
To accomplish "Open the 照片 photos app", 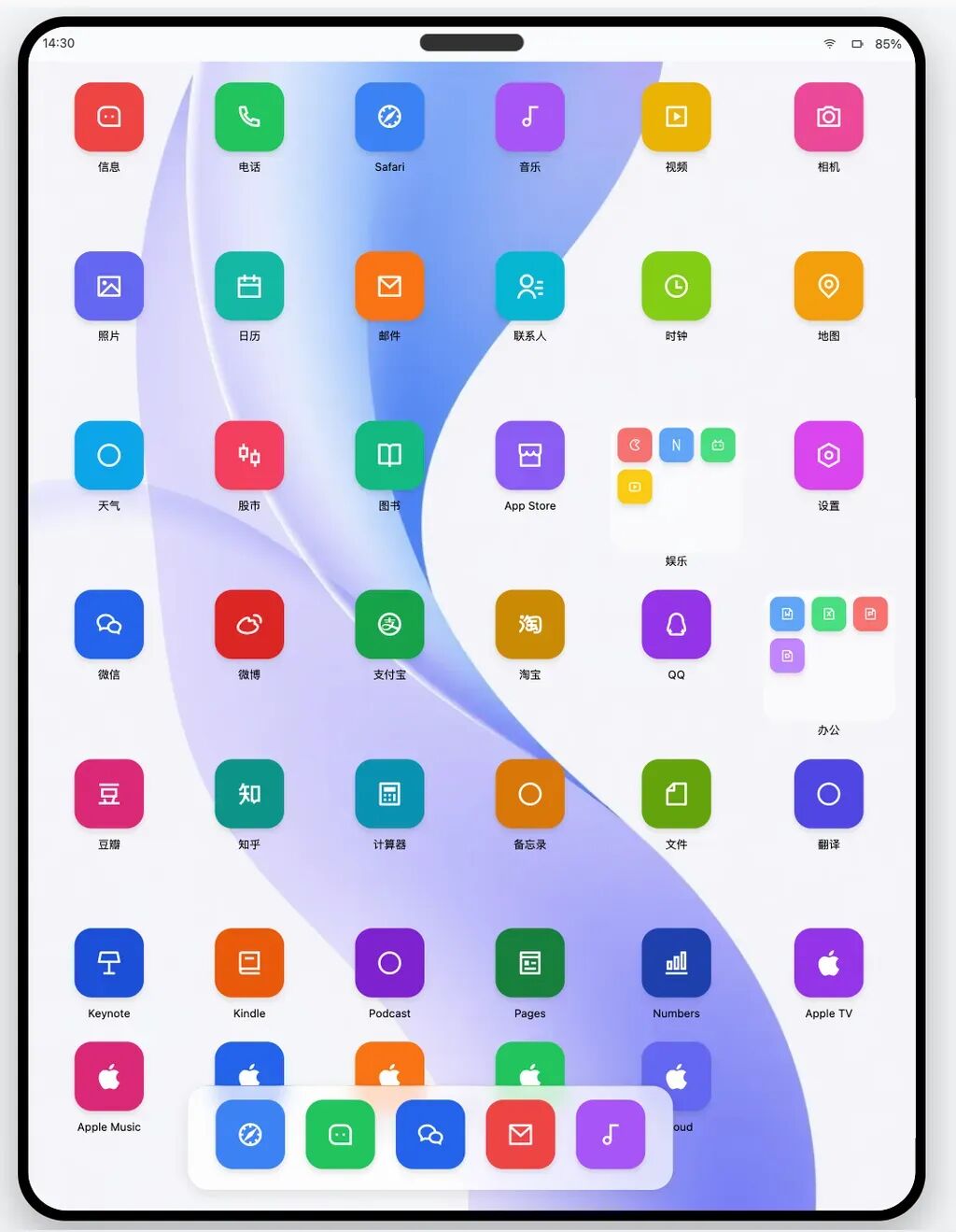I will coord(109,286).
